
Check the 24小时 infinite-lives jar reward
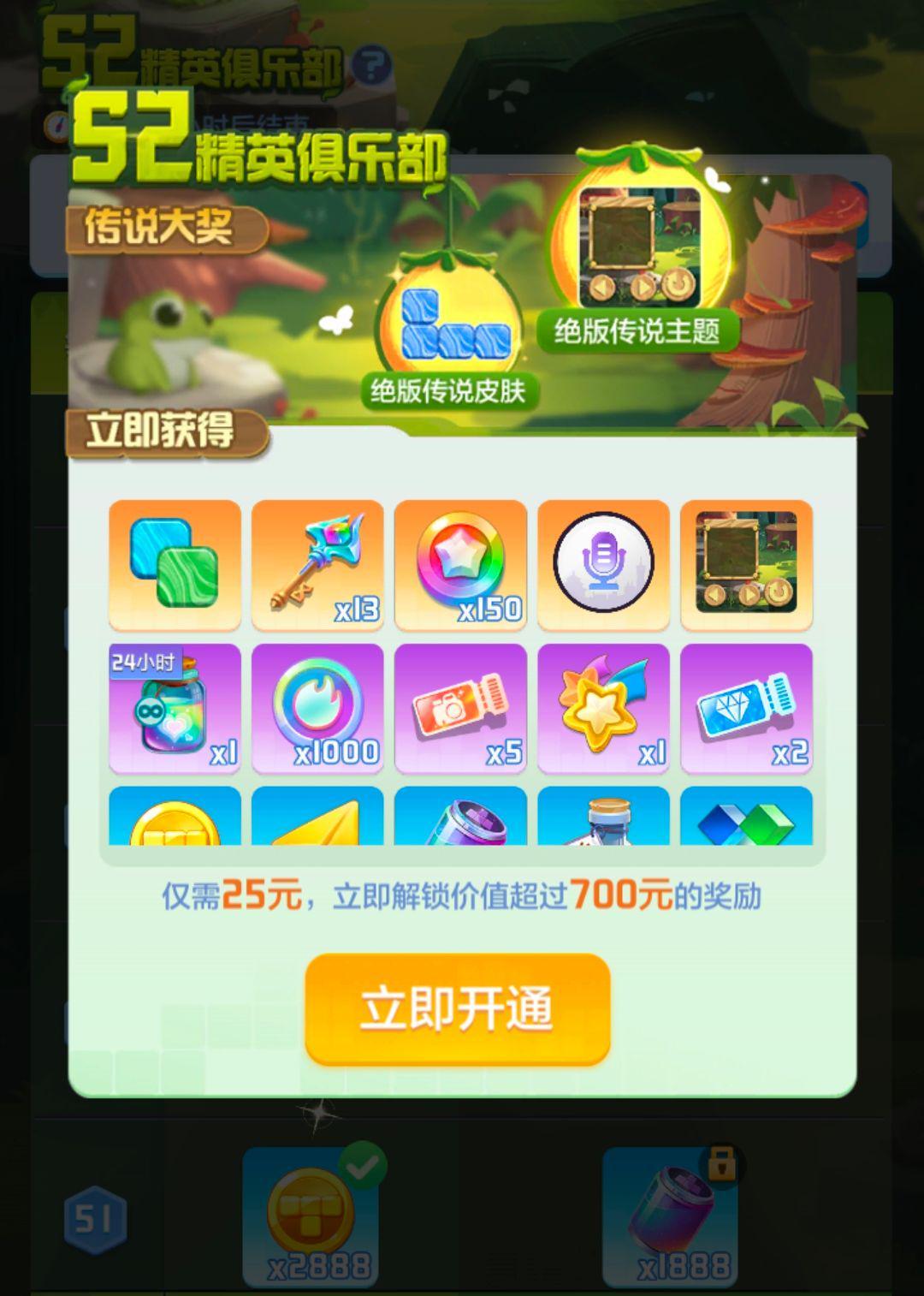pyautogui.click(x=175, y=708)
